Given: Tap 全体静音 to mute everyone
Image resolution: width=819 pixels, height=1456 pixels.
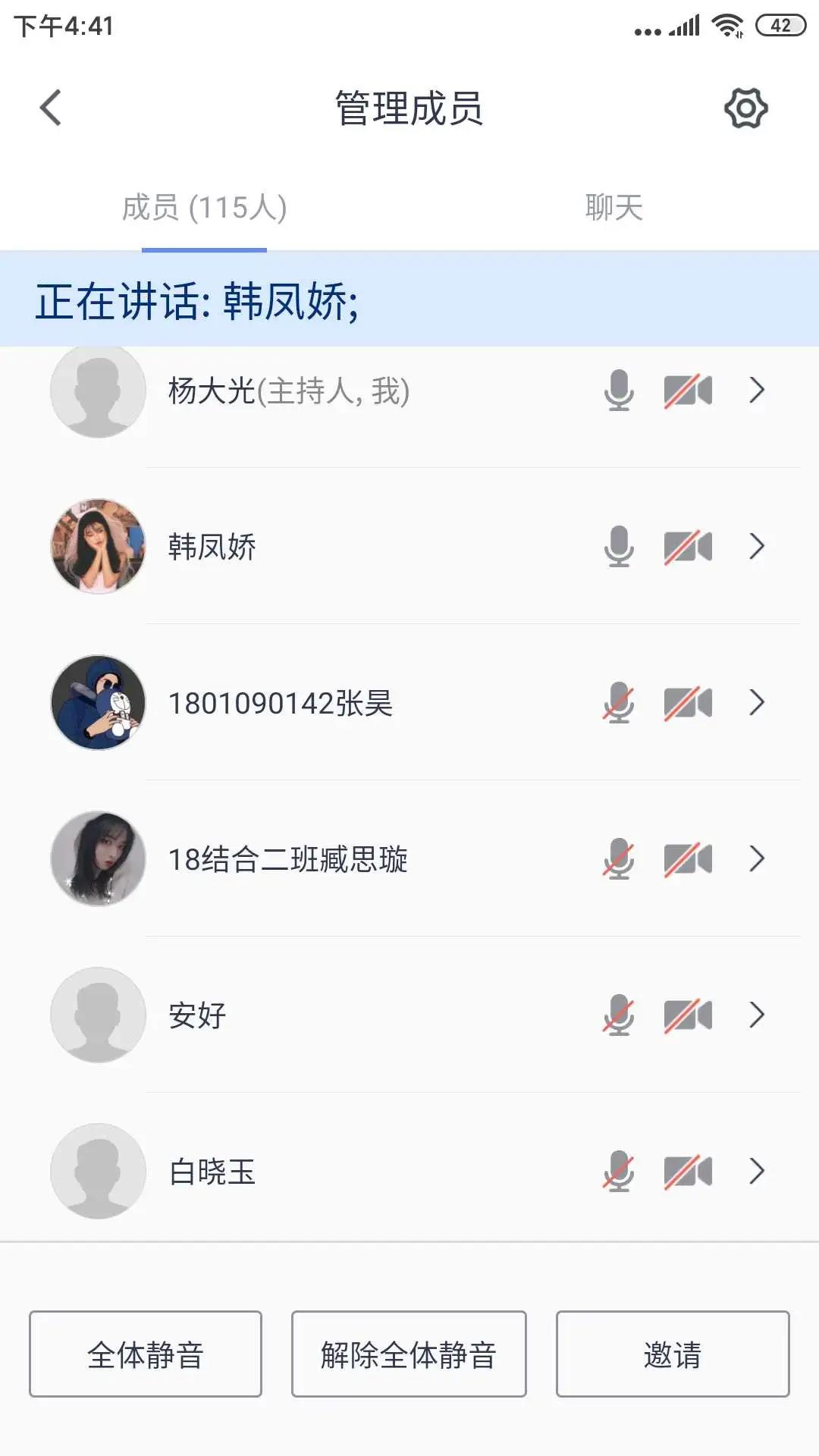Looking at the screenshot, I should coord(146,1354).
